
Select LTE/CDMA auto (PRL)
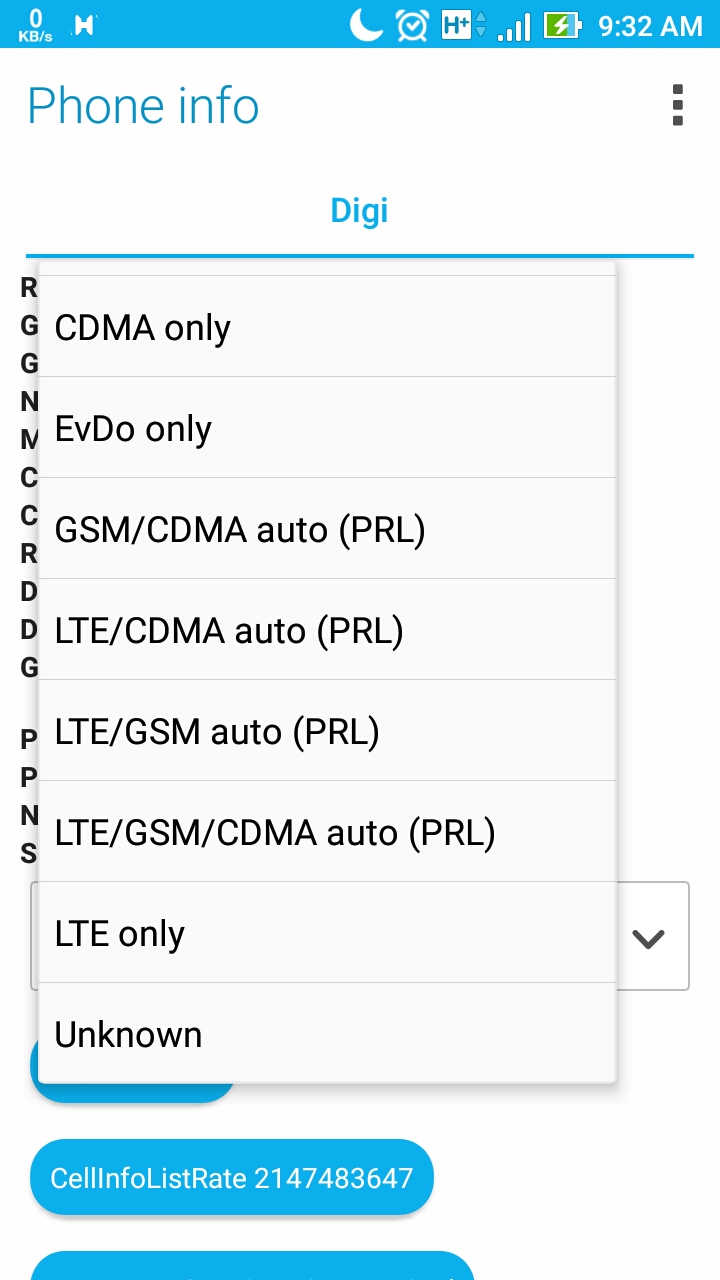click(326, 631)
